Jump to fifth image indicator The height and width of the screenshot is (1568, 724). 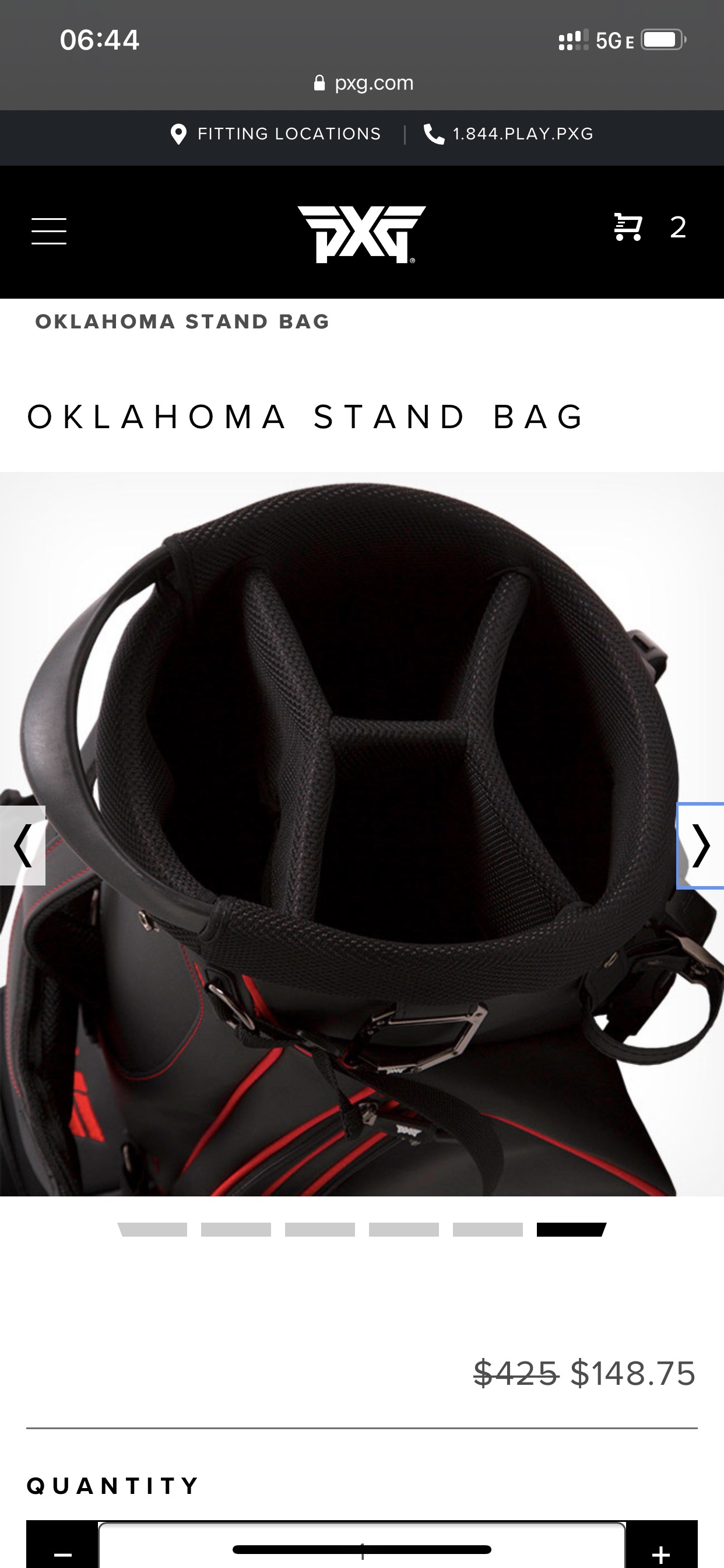(x=488, y=1230)
